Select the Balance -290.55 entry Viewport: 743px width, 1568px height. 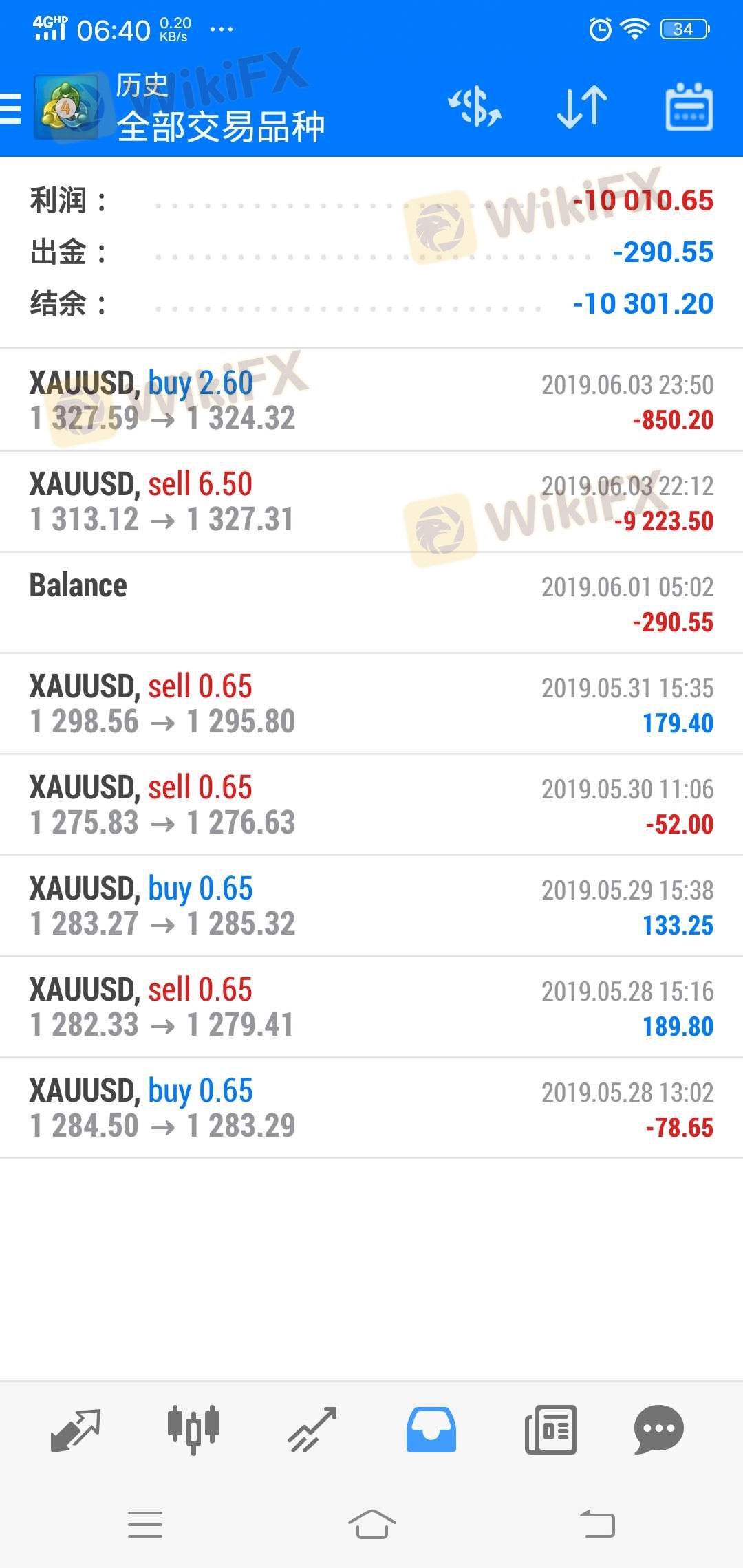(371, 603)
